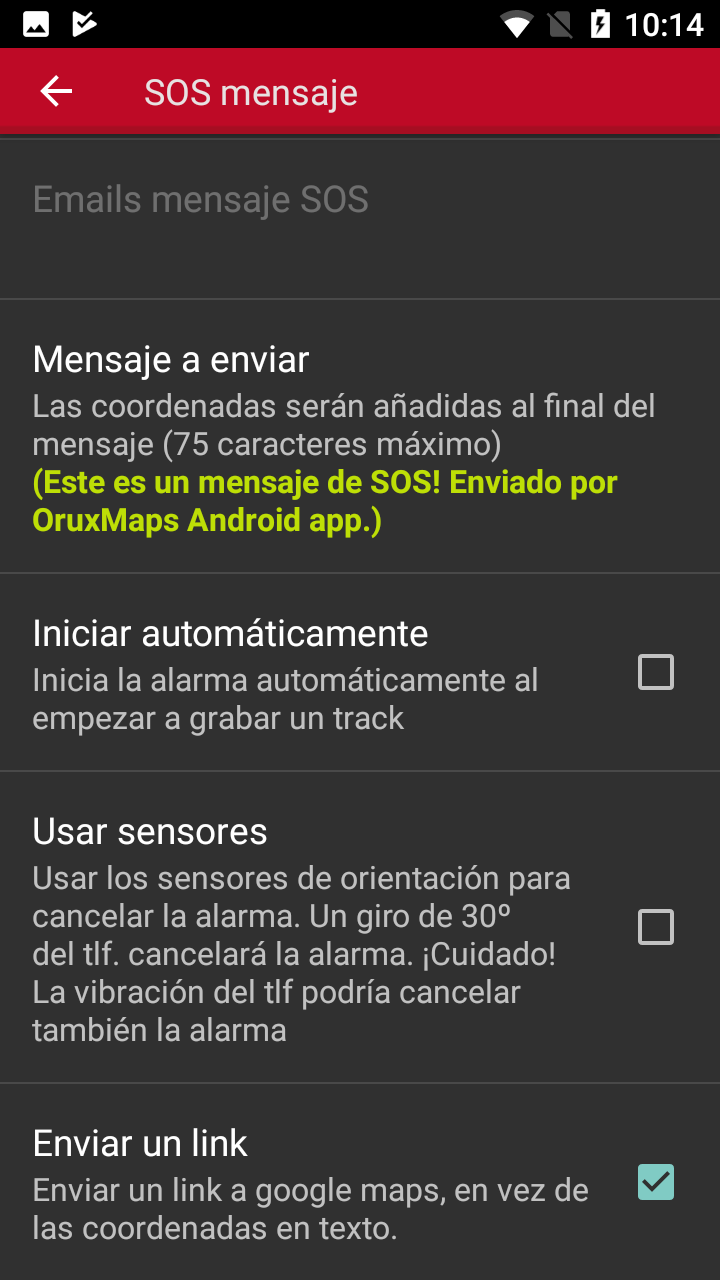Enable Iniciar automáticamente checkbox
Image resolution: width=720 pixels, height=1280 pixels.
[x=656, y=672]
